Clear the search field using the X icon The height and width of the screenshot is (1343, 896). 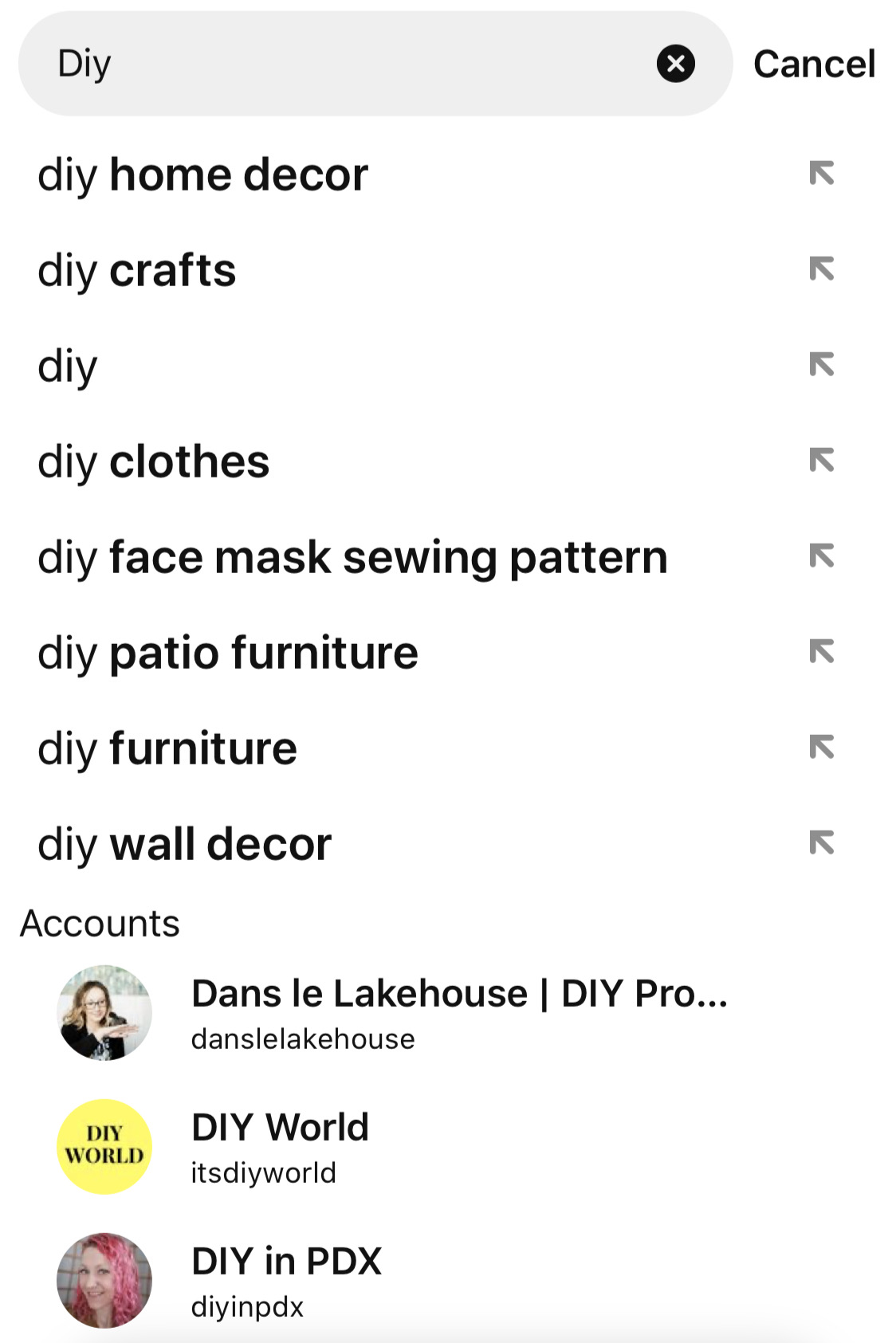click(674, 64)
